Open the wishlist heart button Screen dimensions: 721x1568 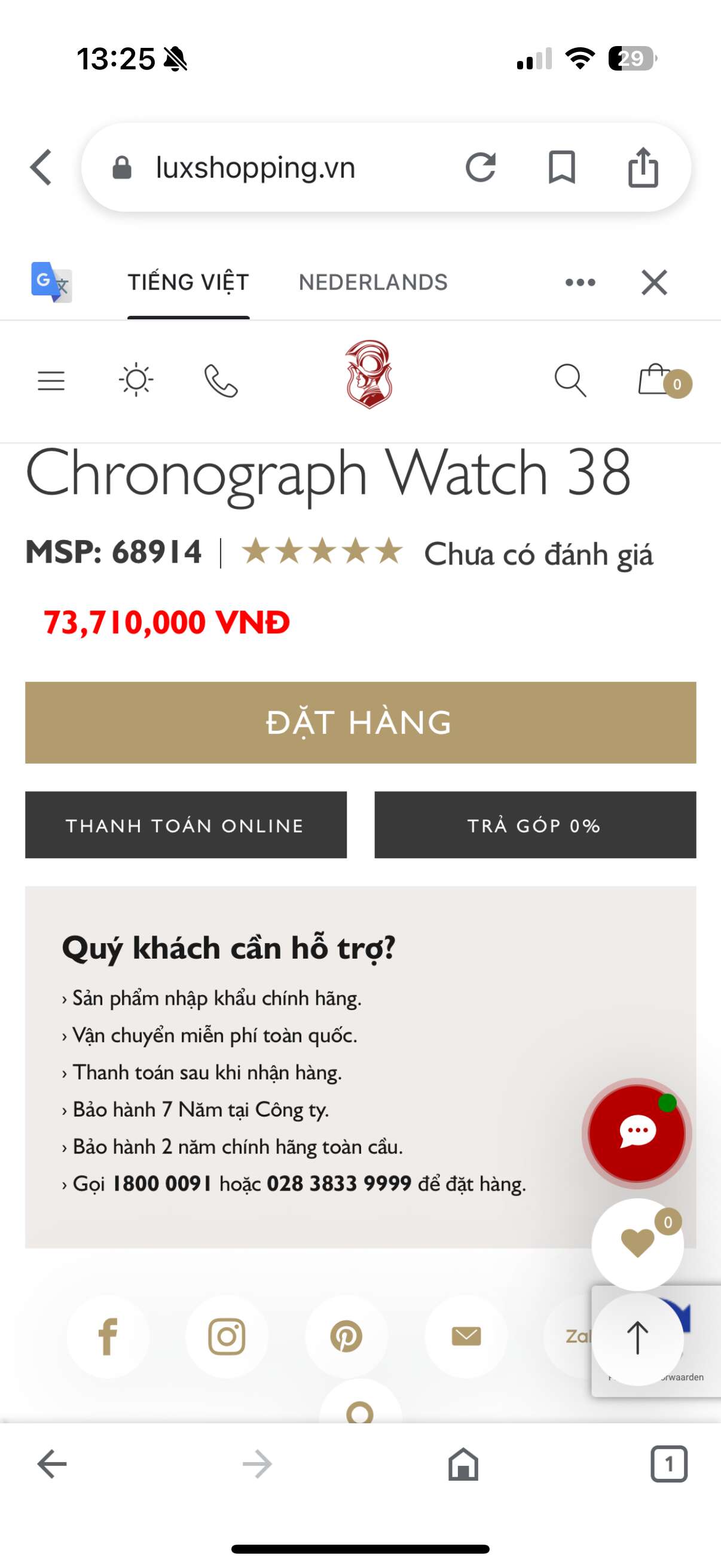click(637, 1244)
